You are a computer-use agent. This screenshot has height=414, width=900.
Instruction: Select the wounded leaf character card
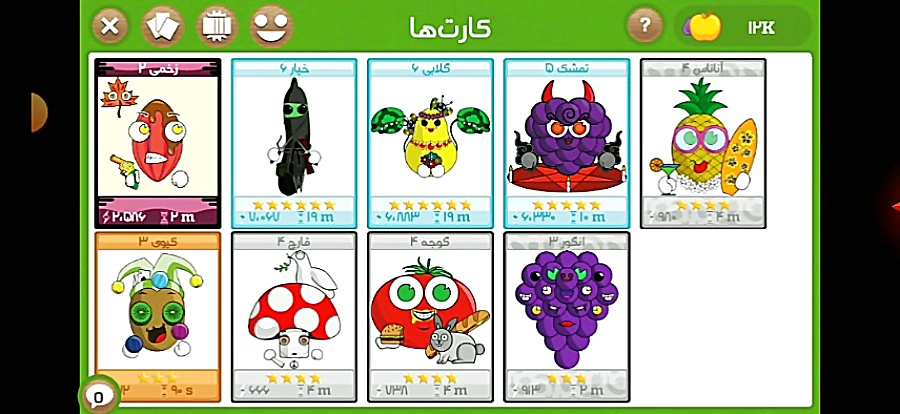[x=157, y=142]
